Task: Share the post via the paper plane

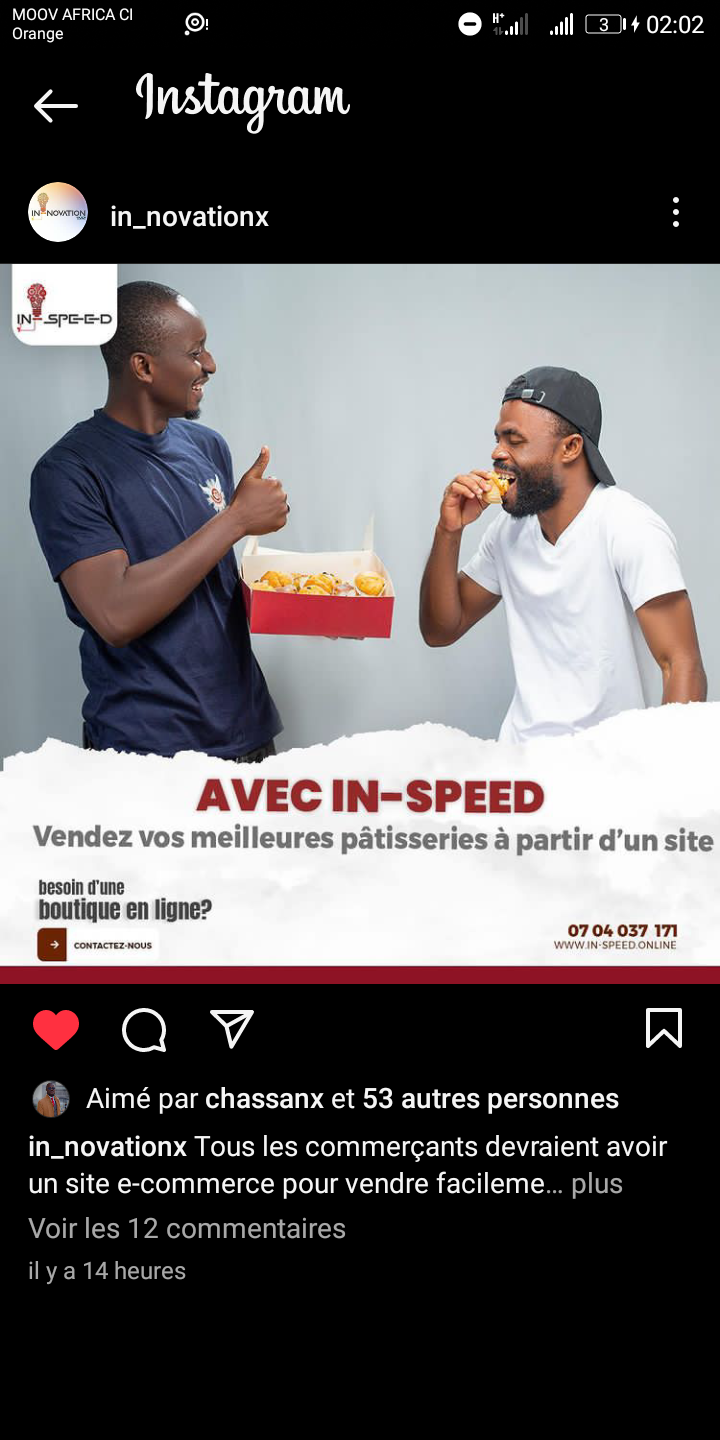Action: (232, 1028)
